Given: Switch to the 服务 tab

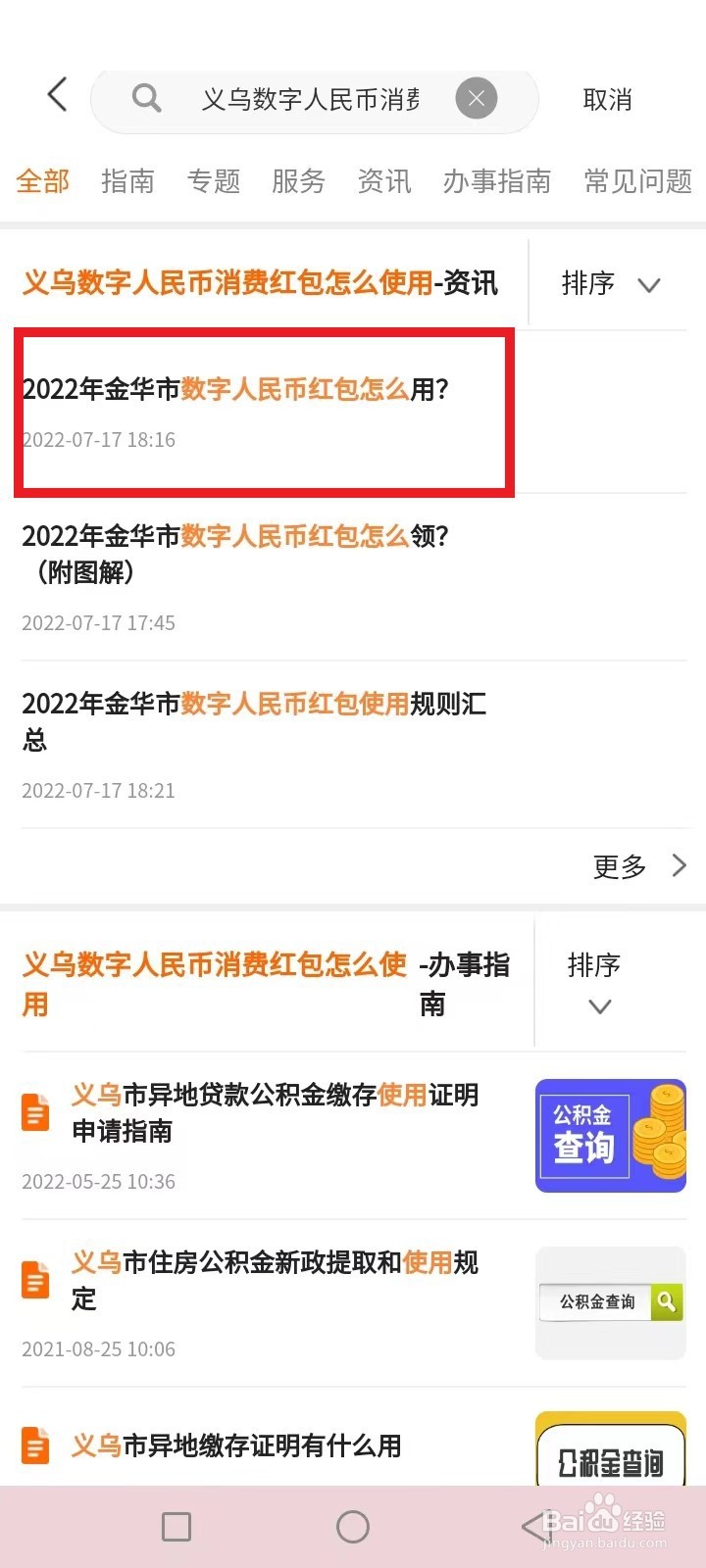Looking at the screenshot, I should click(299, 181).
